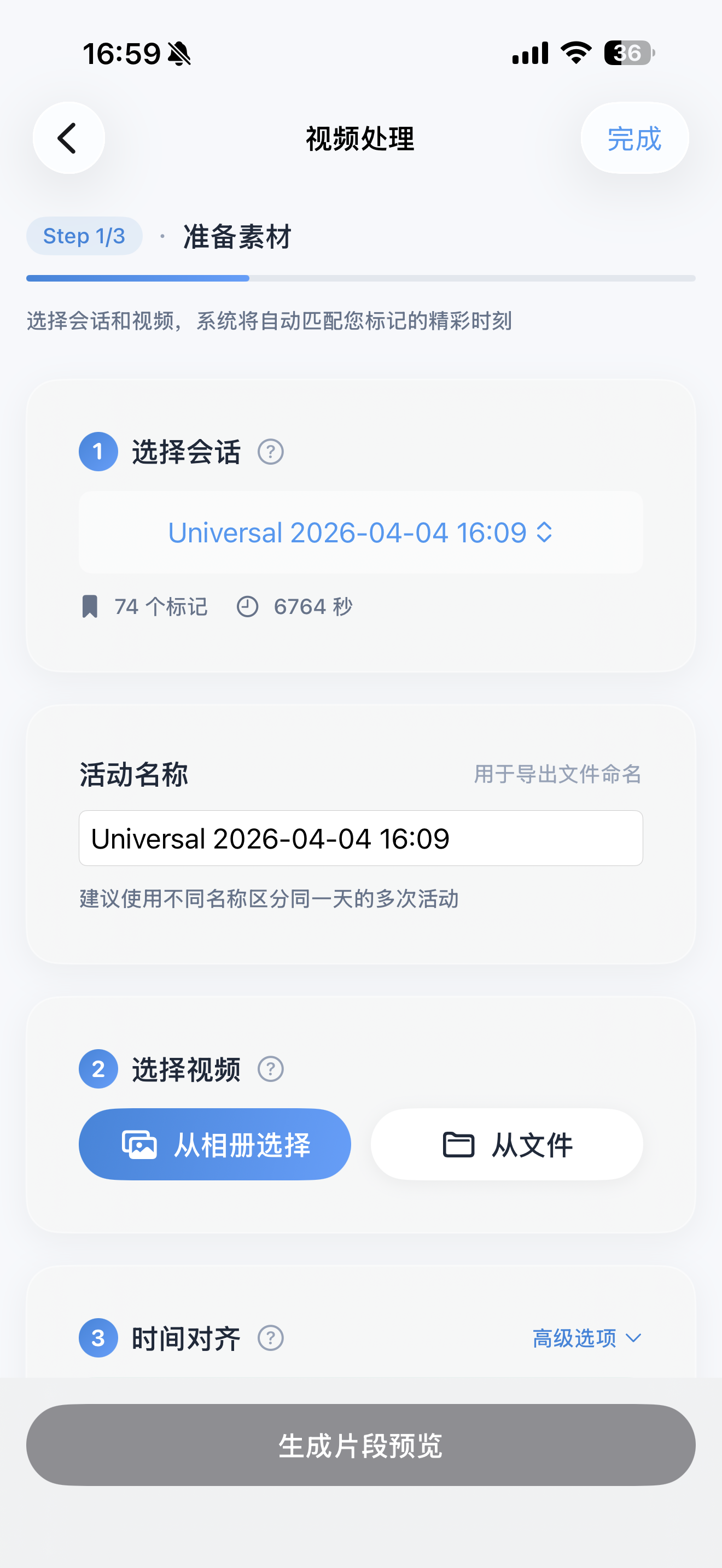Tap the bookmark icon beside 74 个标记
The width and height of the screenshot is (722, 1568).
(x=90, y=606)
